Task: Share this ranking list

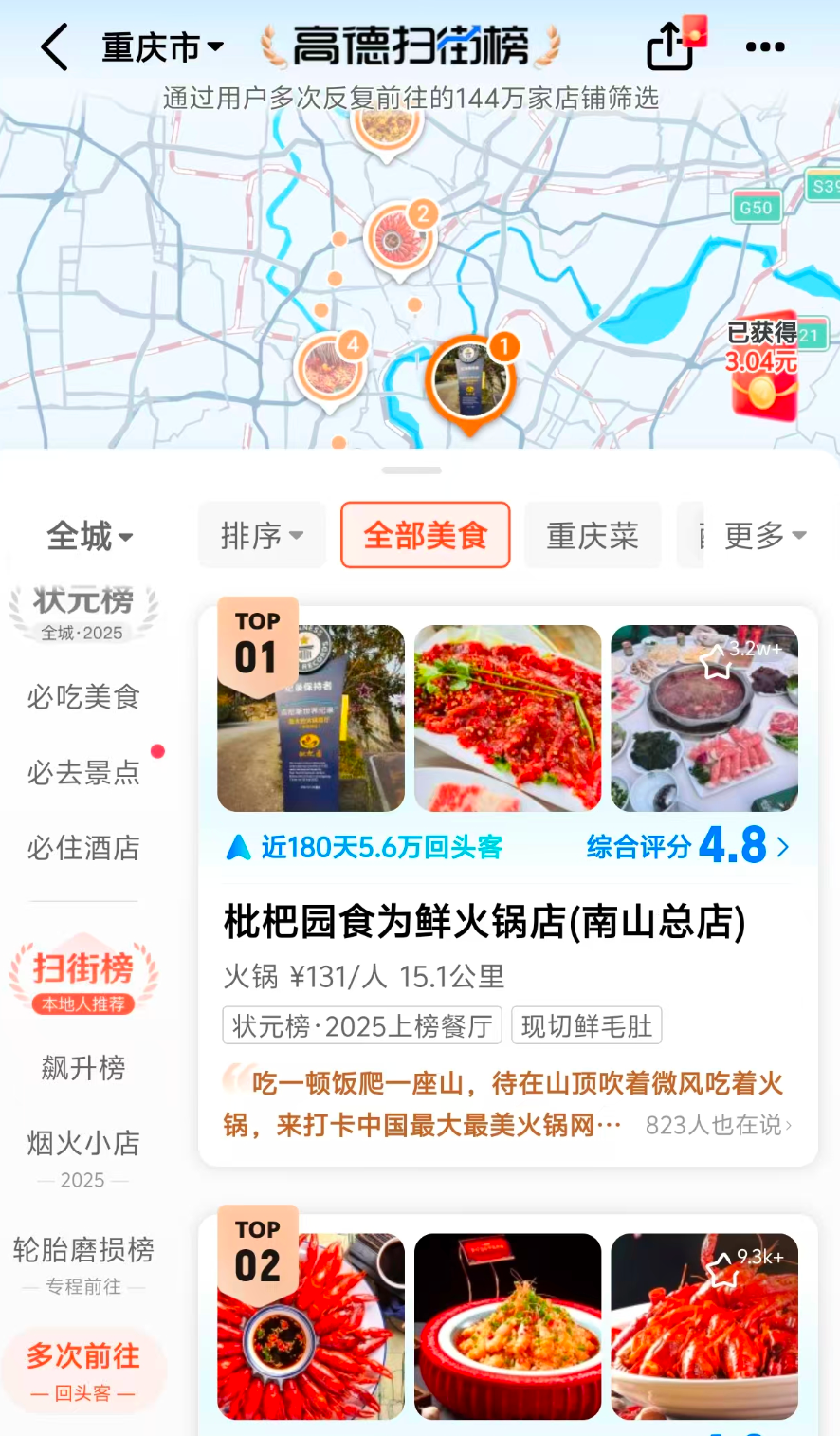Action: tap(669, 46)
